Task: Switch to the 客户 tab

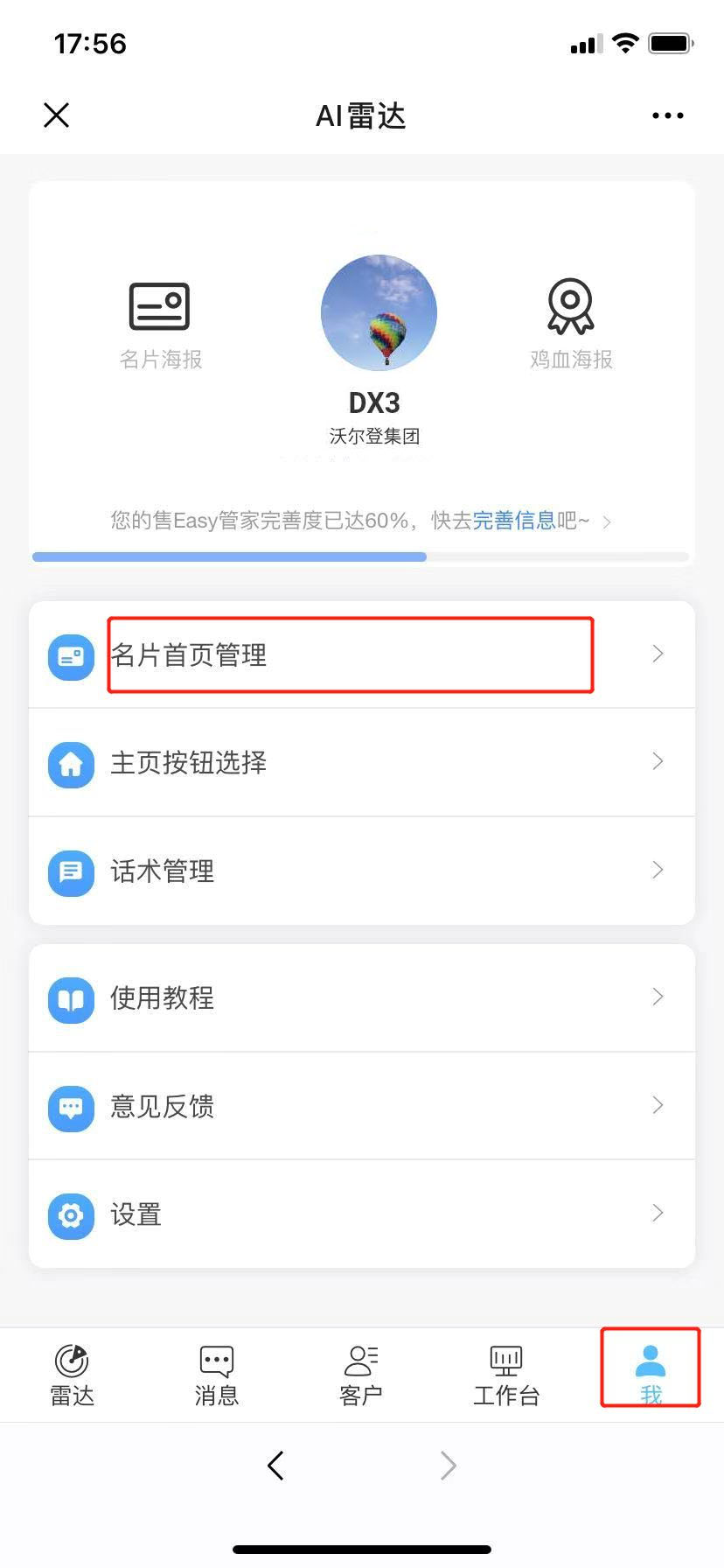Action: pos(361,1375)
